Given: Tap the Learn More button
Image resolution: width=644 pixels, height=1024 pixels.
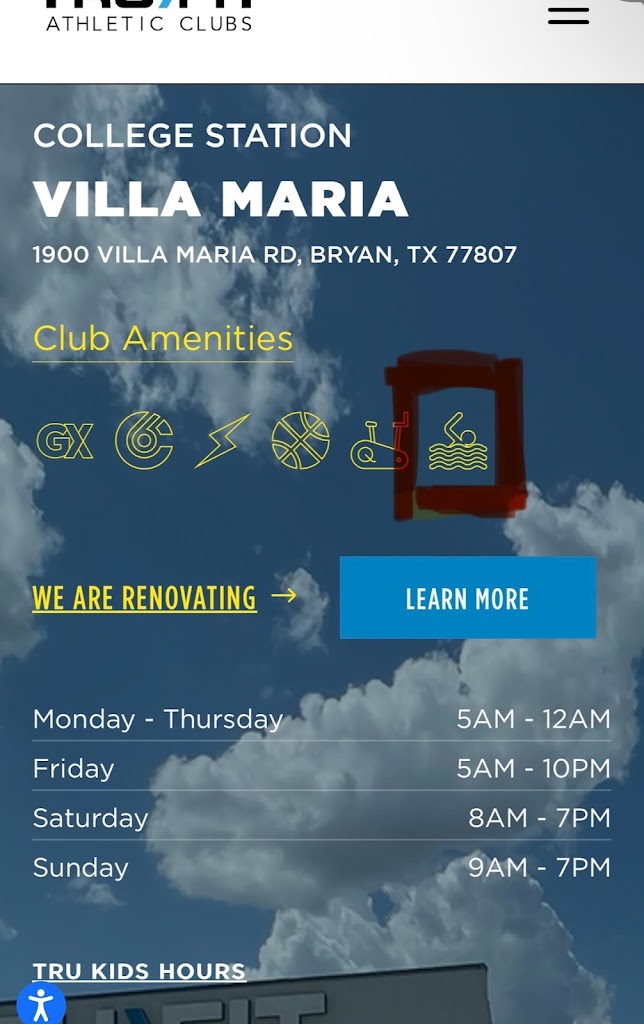Looking at the screenshot, I should 467,598.
